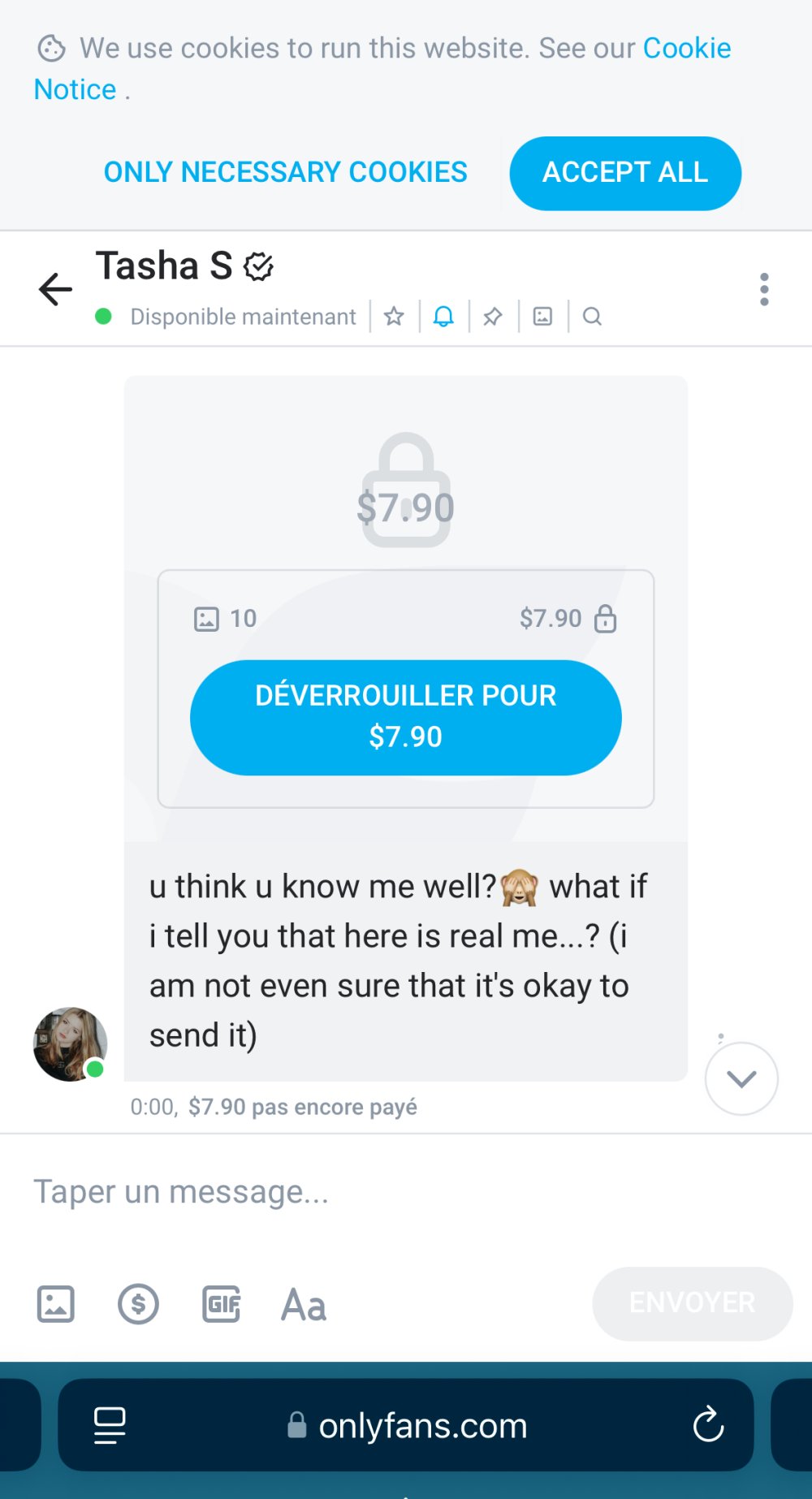This screenshot has height=1499, width=812.
Task: Add Tasha S to favorites star
Action: (x=394, y=317)
